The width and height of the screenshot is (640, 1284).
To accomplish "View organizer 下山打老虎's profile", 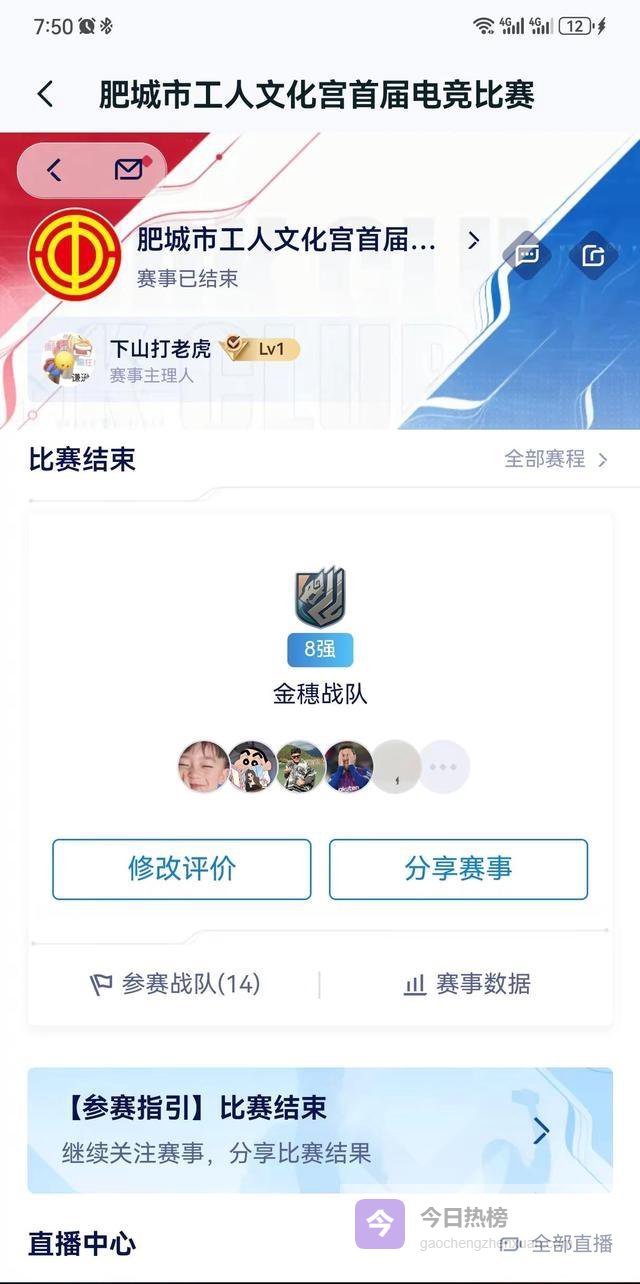I will pyautogui.click(x=160, y=349).
